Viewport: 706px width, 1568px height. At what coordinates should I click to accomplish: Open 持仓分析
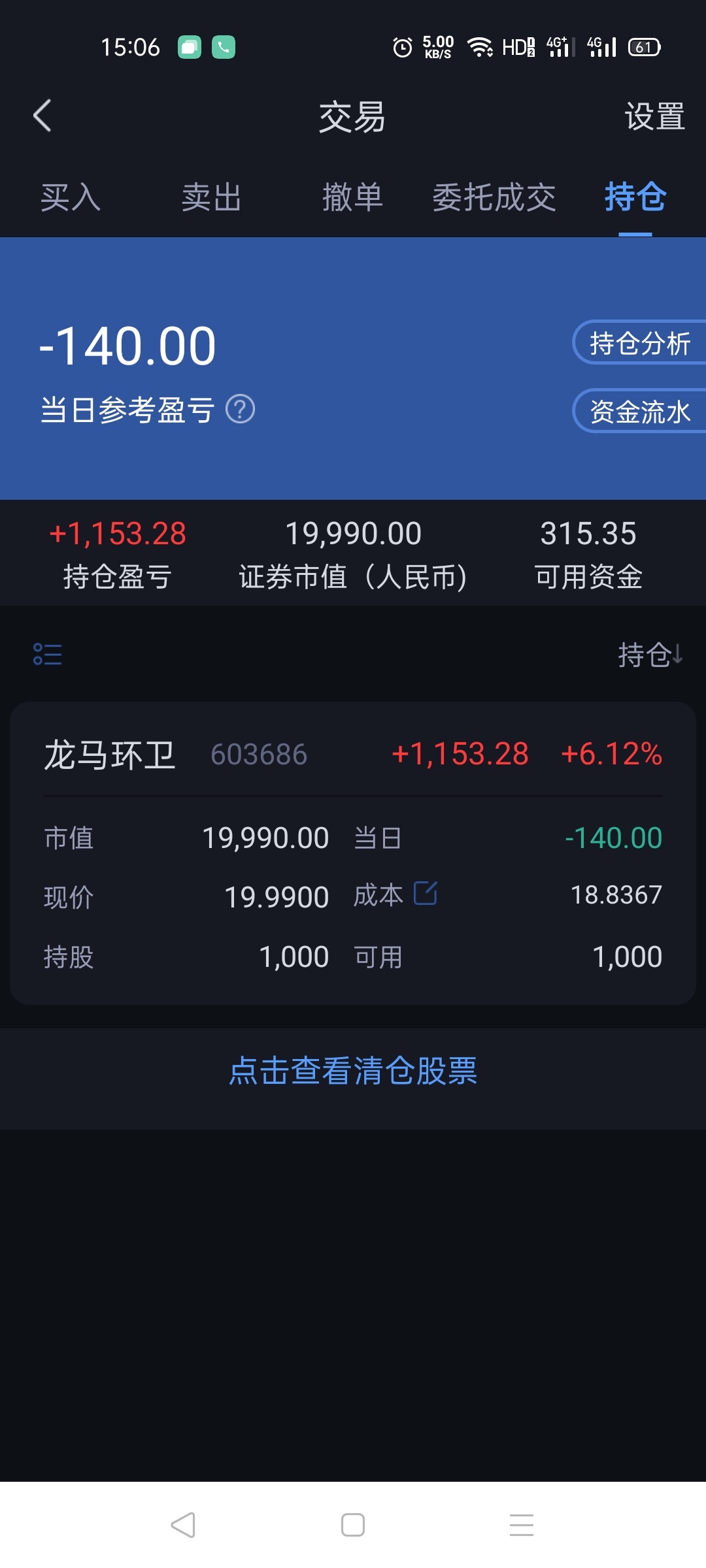click(639, 342)
